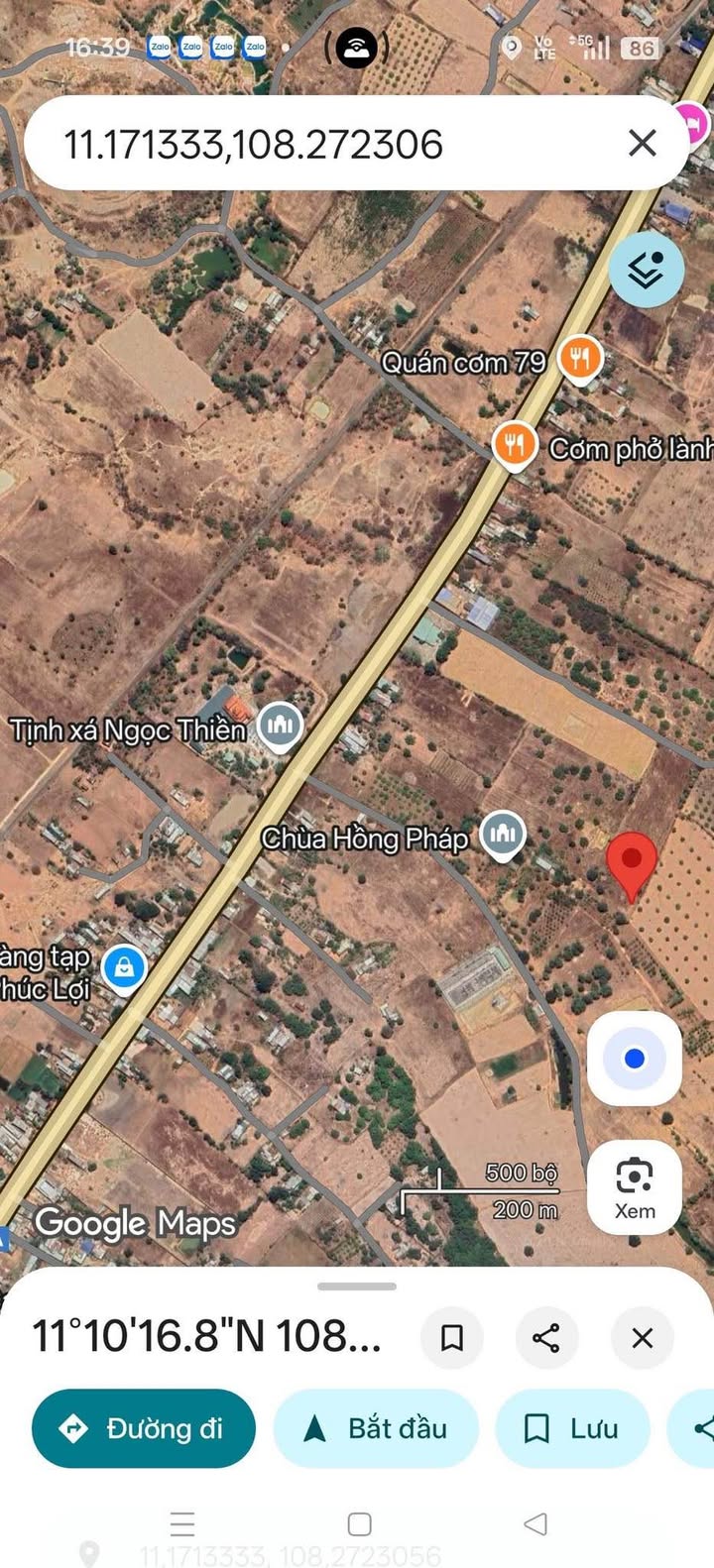Select Quán cơm 79 restaurant marker
This screenshot has height=1568, width=714.
coord(580,359)
